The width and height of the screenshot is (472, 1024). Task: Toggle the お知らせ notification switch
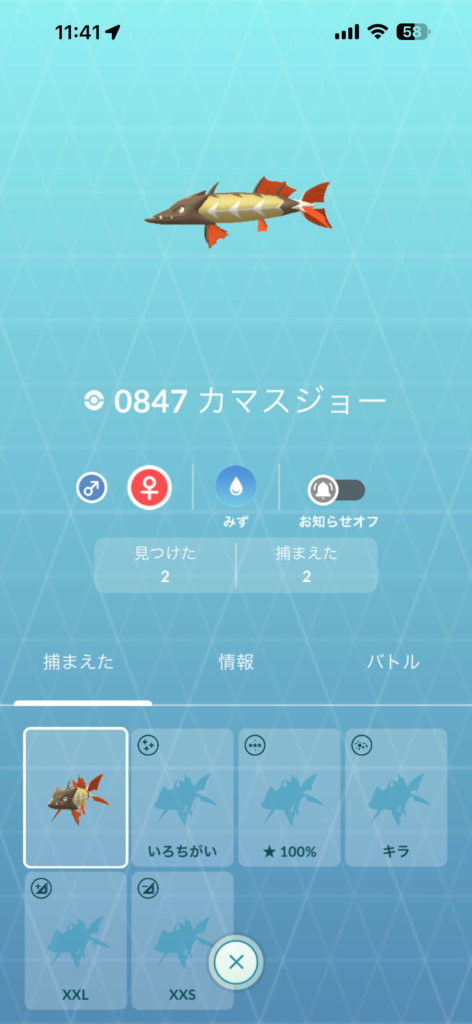coord(336,489)
